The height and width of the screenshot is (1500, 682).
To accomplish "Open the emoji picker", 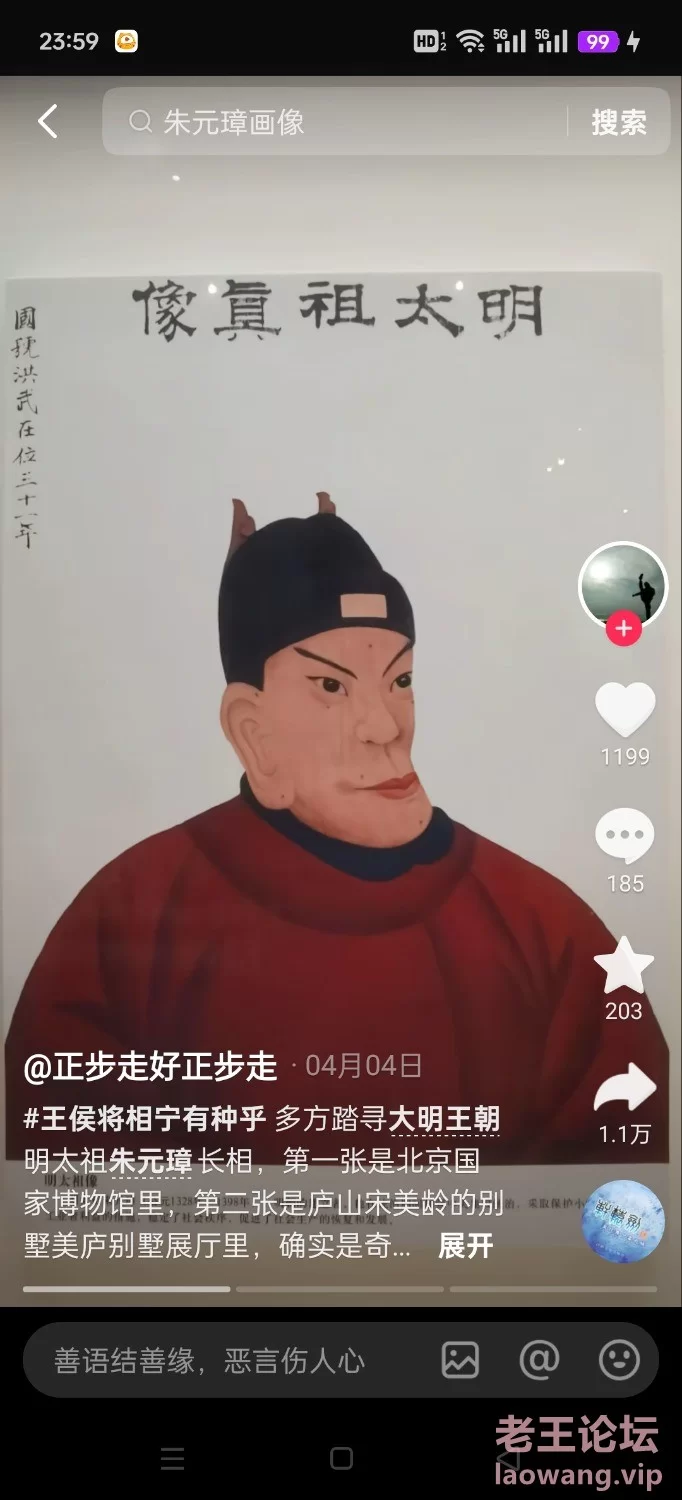I will (x=619, y=1360).
